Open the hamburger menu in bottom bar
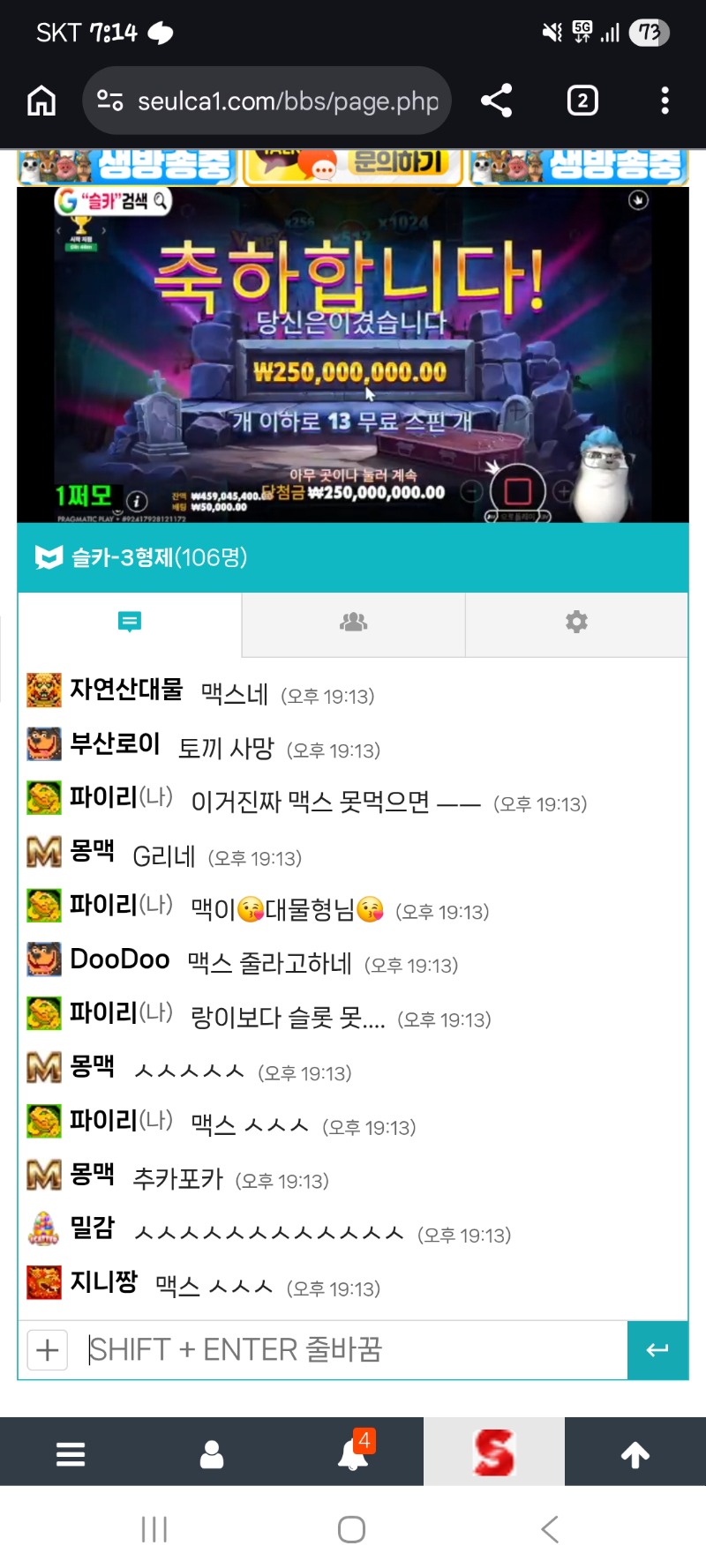 71,1454
